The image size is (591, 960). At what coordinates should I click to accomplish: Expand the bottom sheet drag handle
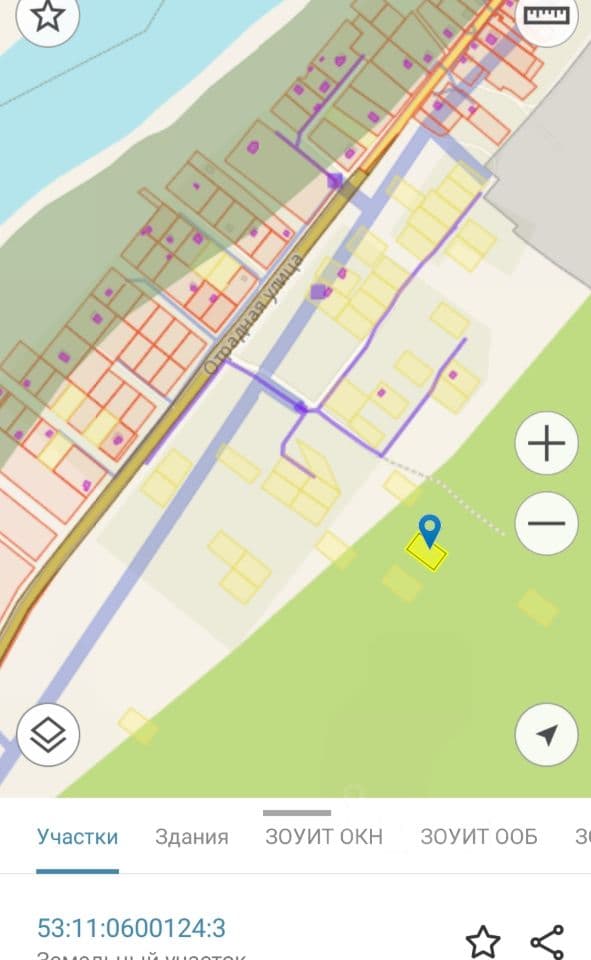[297, 812]
